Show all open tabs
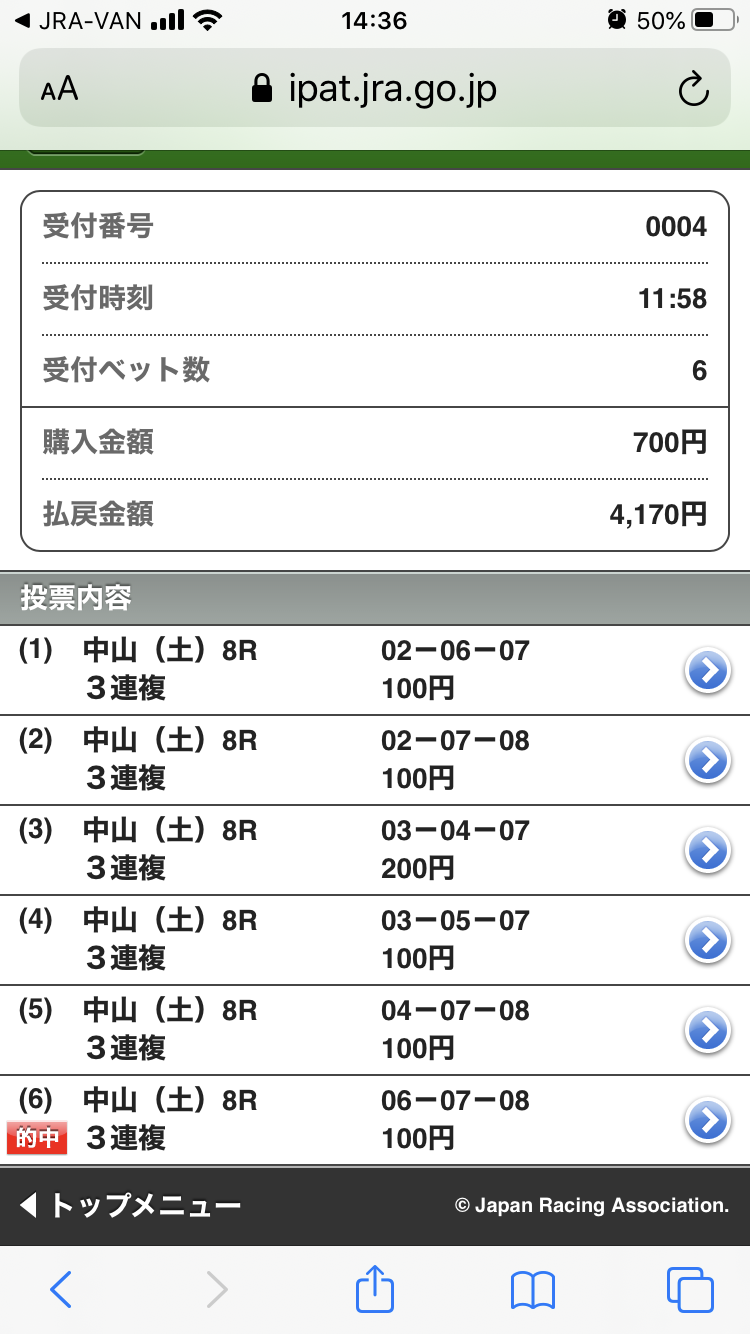The image size is (750, 1334). coord(690,1290)
